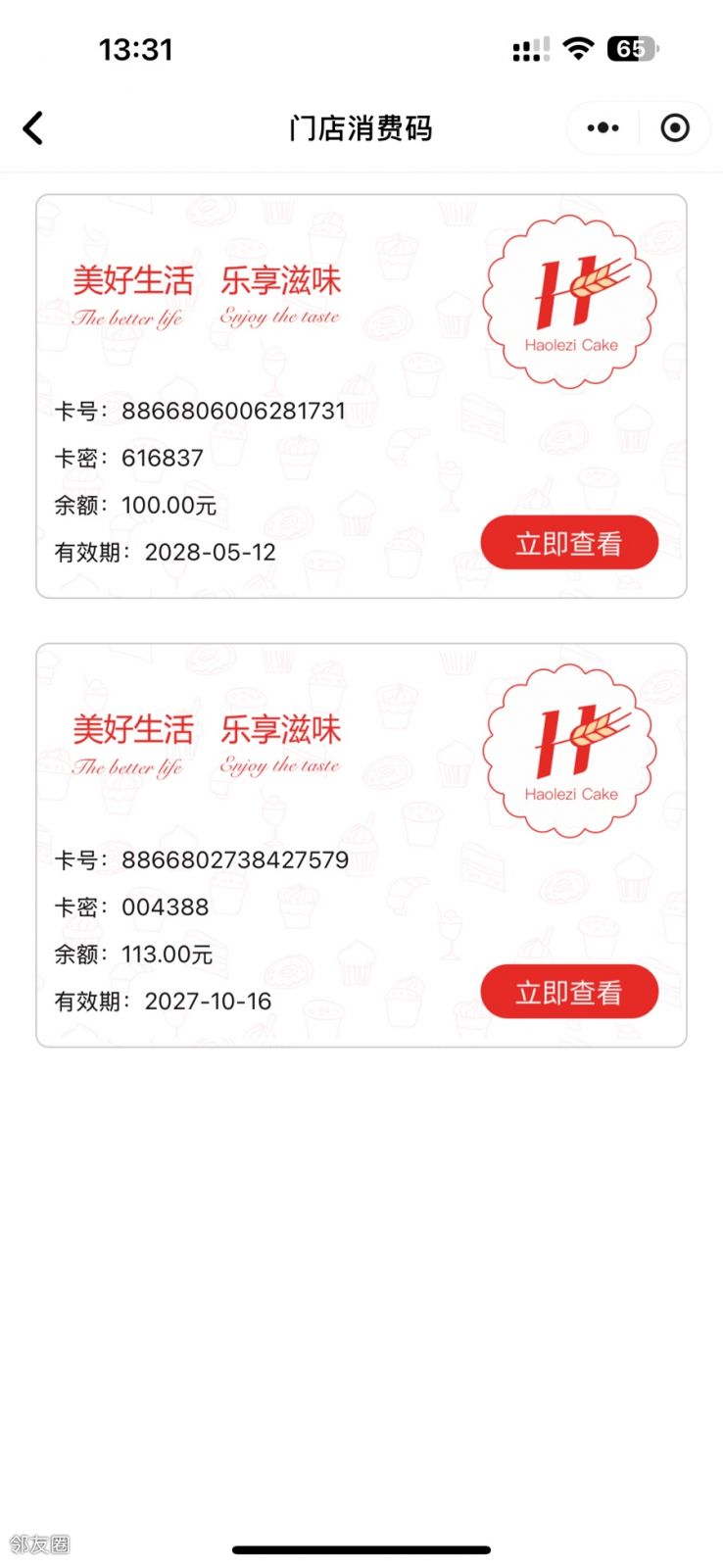This screenshot has height=1568, width=723.
Task: Tap 立即查看 on the 113.00元 card
Action: pos(568,992)
